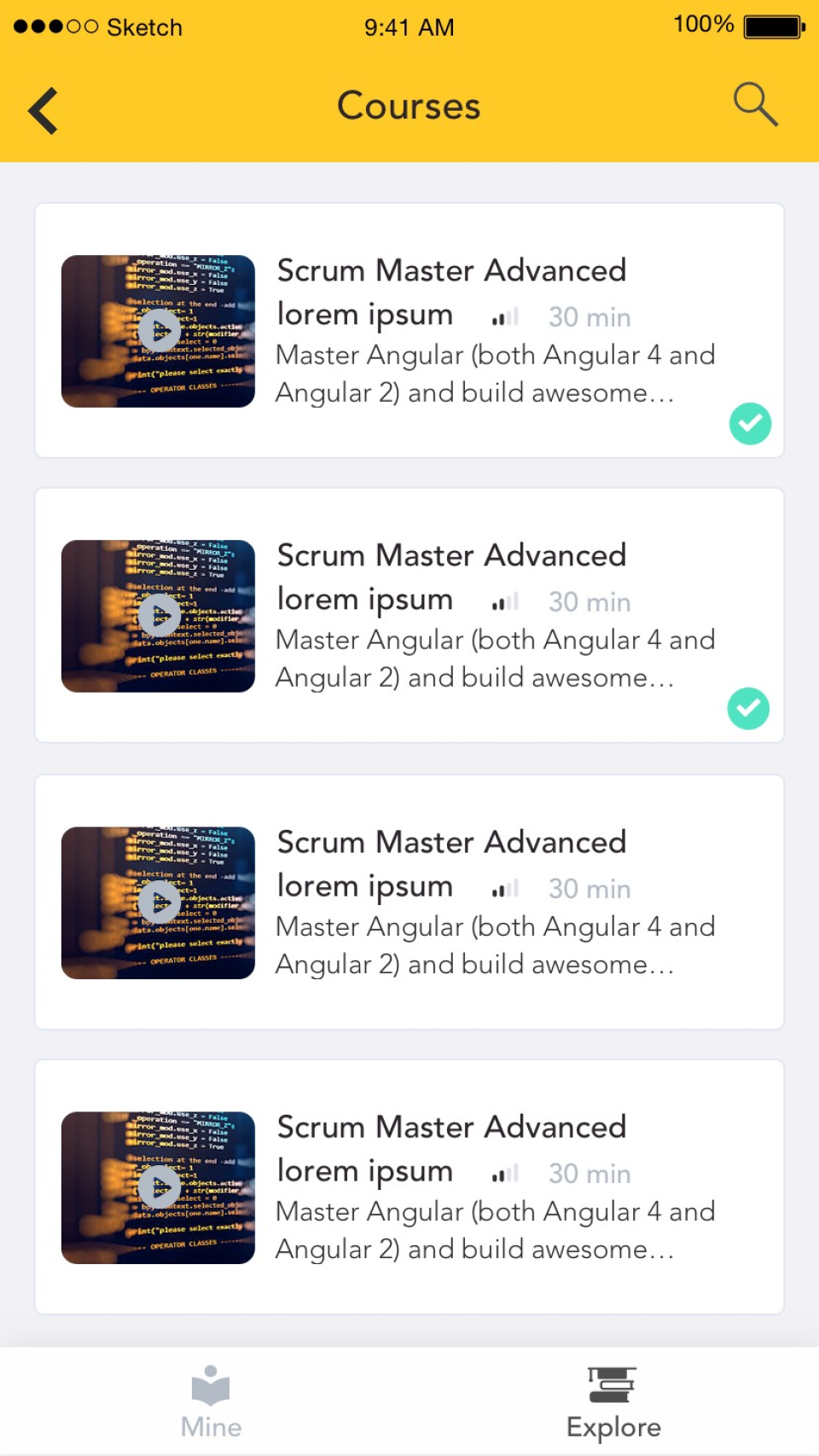The height and width of the screenshot is (1456, 819).
Task: Switch to the Mine tab
Action: click(211, 1403)
